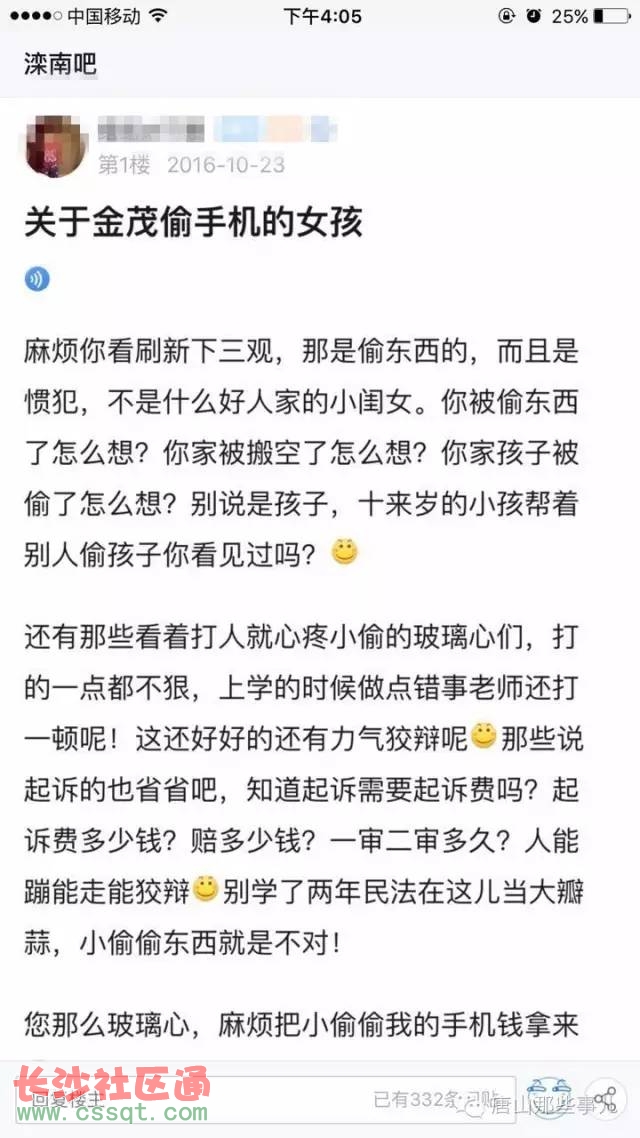Play the voice icon under the post title
This screenshot has width=640, height=1138.
click(x=37, y=279)
